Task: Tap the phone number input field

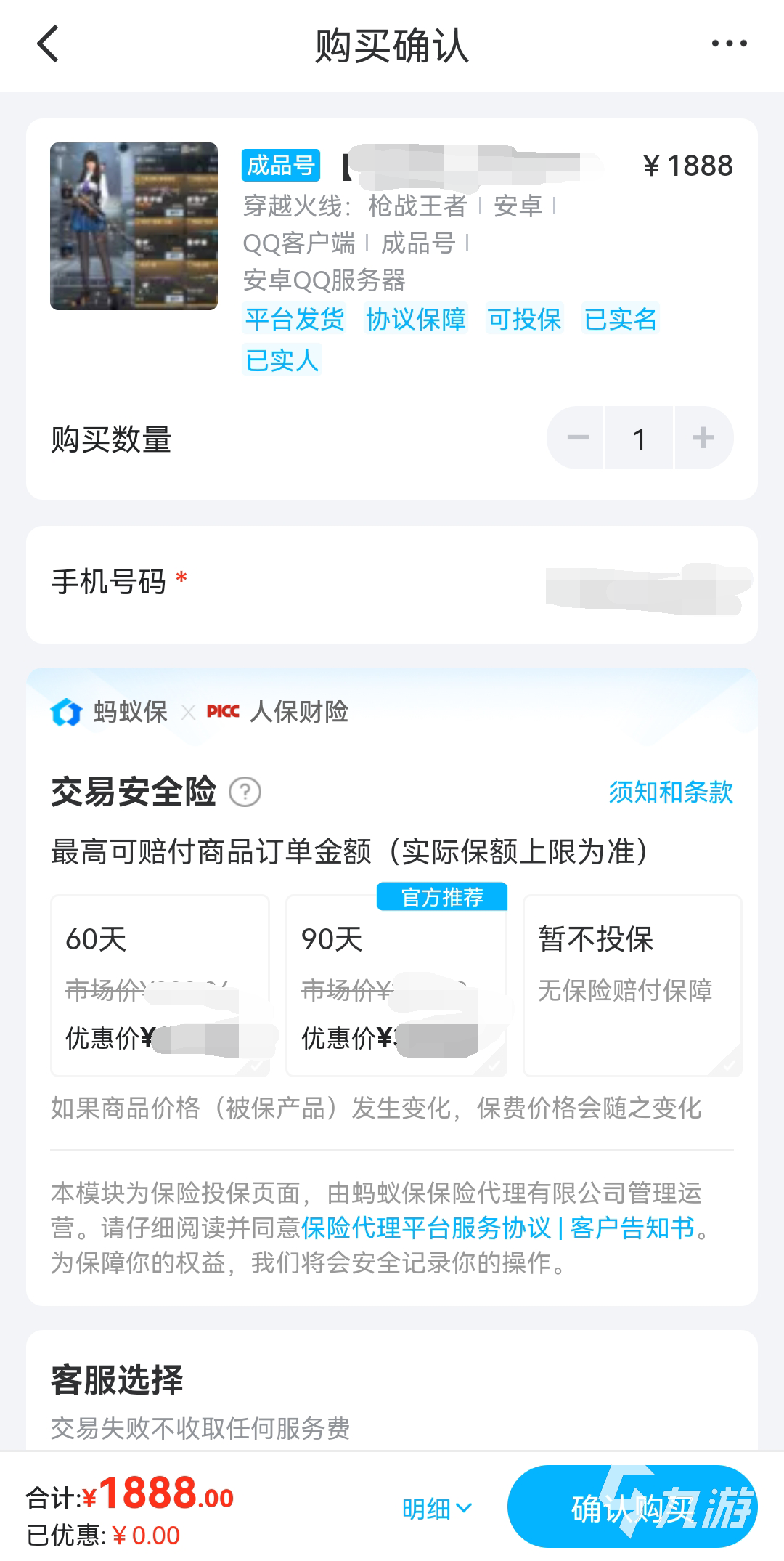Action: [392, 584]
